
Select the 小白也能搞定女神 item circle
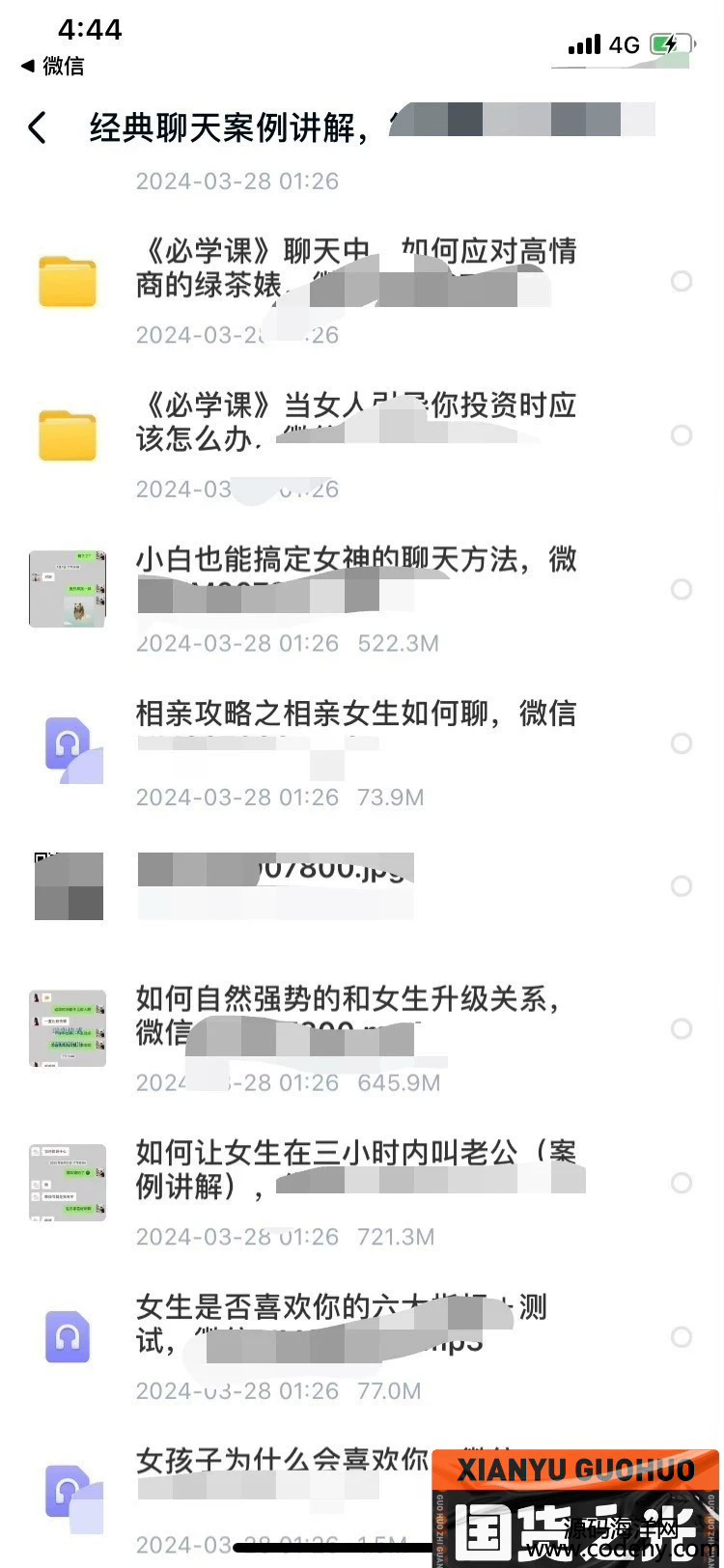(x=682, y=589)
